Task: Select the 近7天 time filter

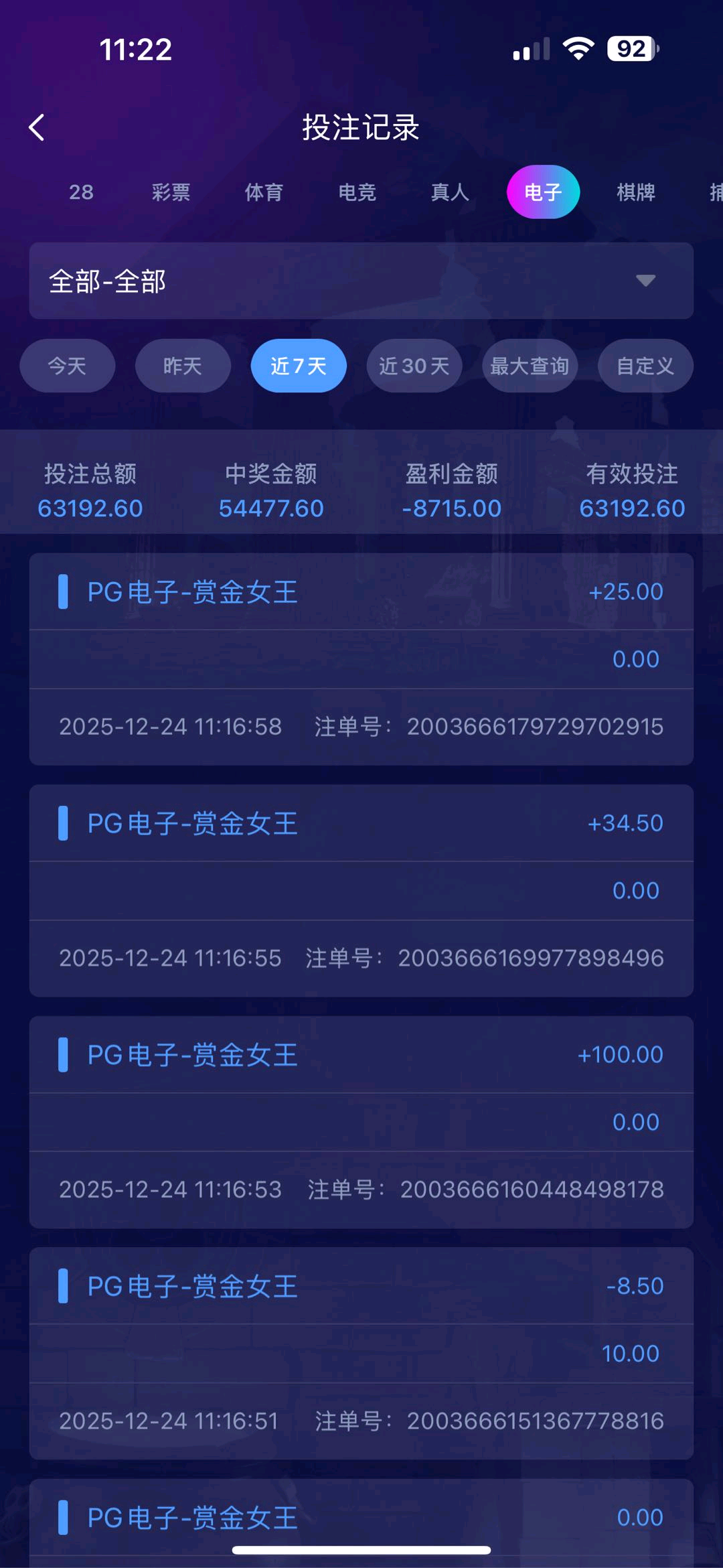Action: (299, 366)
